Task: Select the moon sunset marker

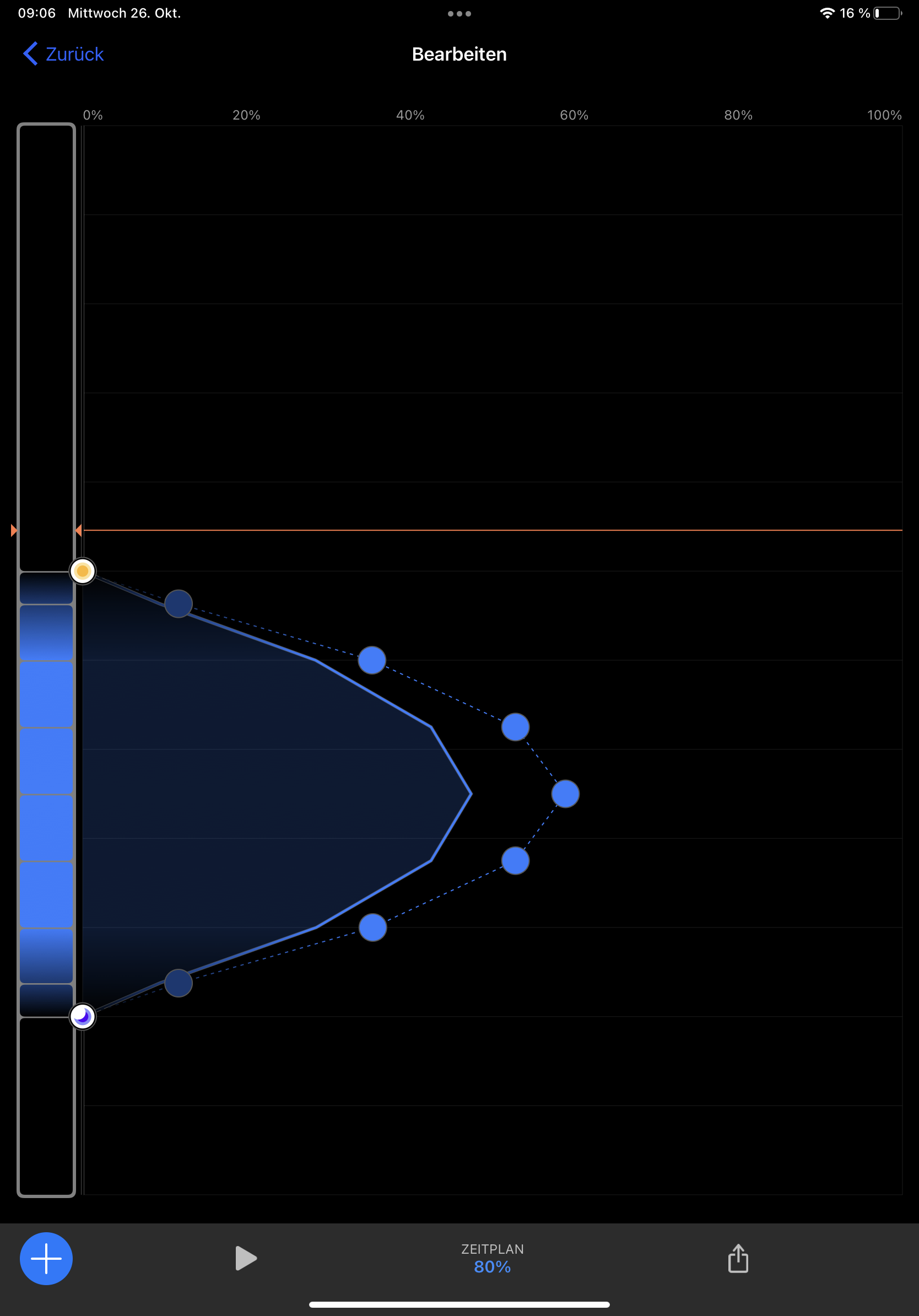Action: 83,1016
